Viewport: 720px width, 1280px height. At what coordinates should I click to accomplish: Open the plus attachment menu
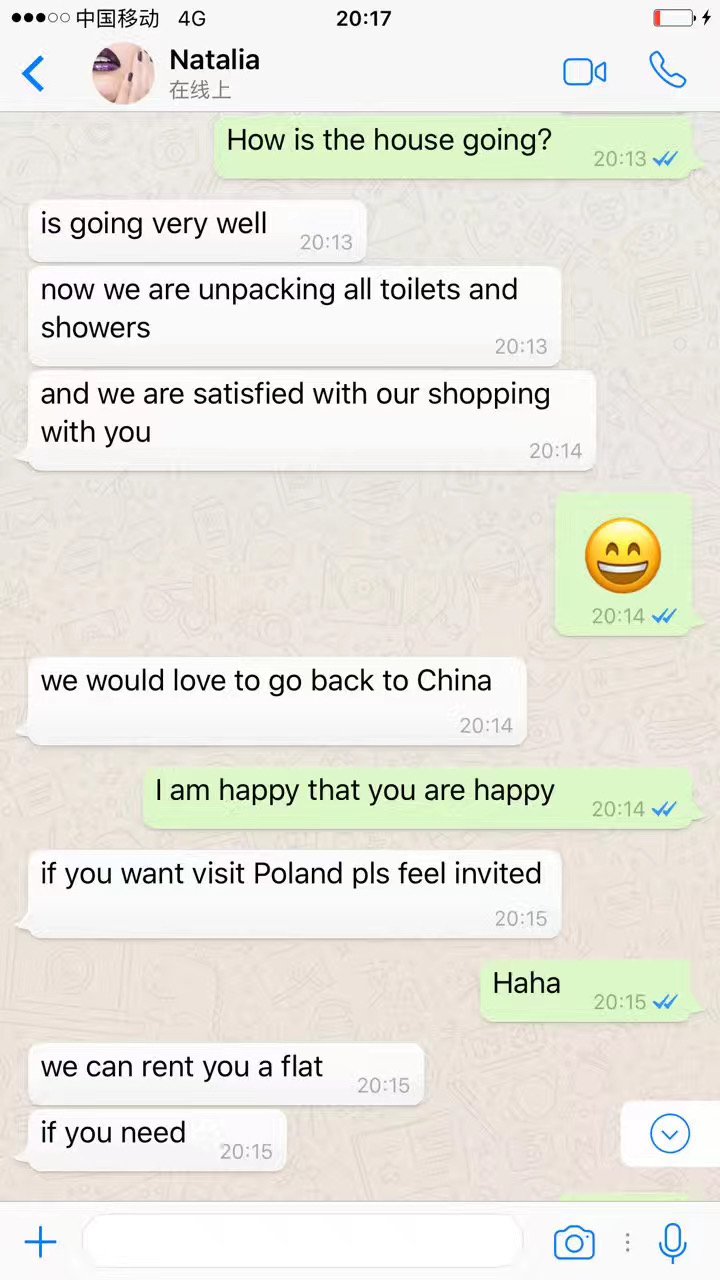[x=40, y=1243]
